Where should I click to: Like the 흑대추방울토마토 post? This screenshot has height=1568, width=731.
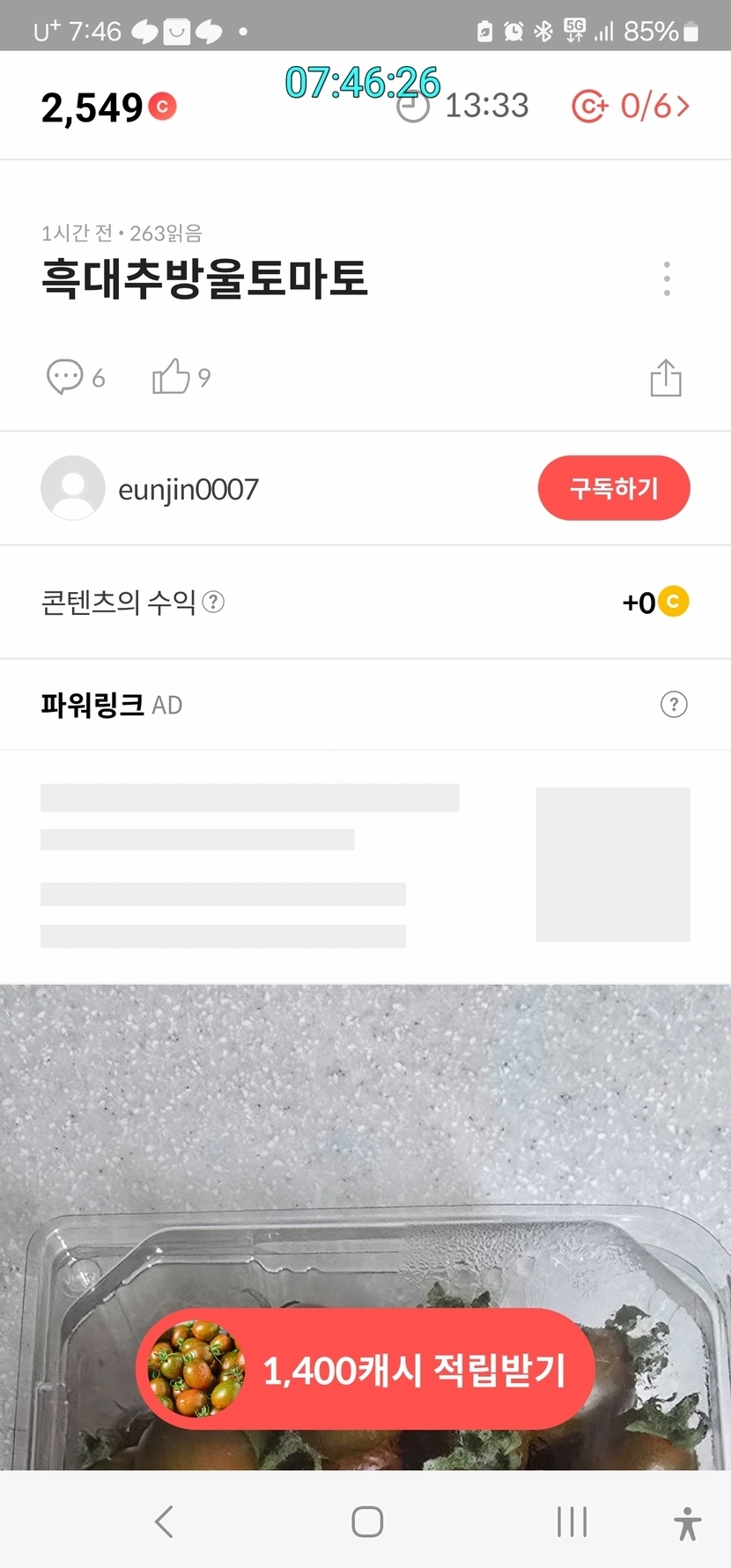[x=180, y=377]
